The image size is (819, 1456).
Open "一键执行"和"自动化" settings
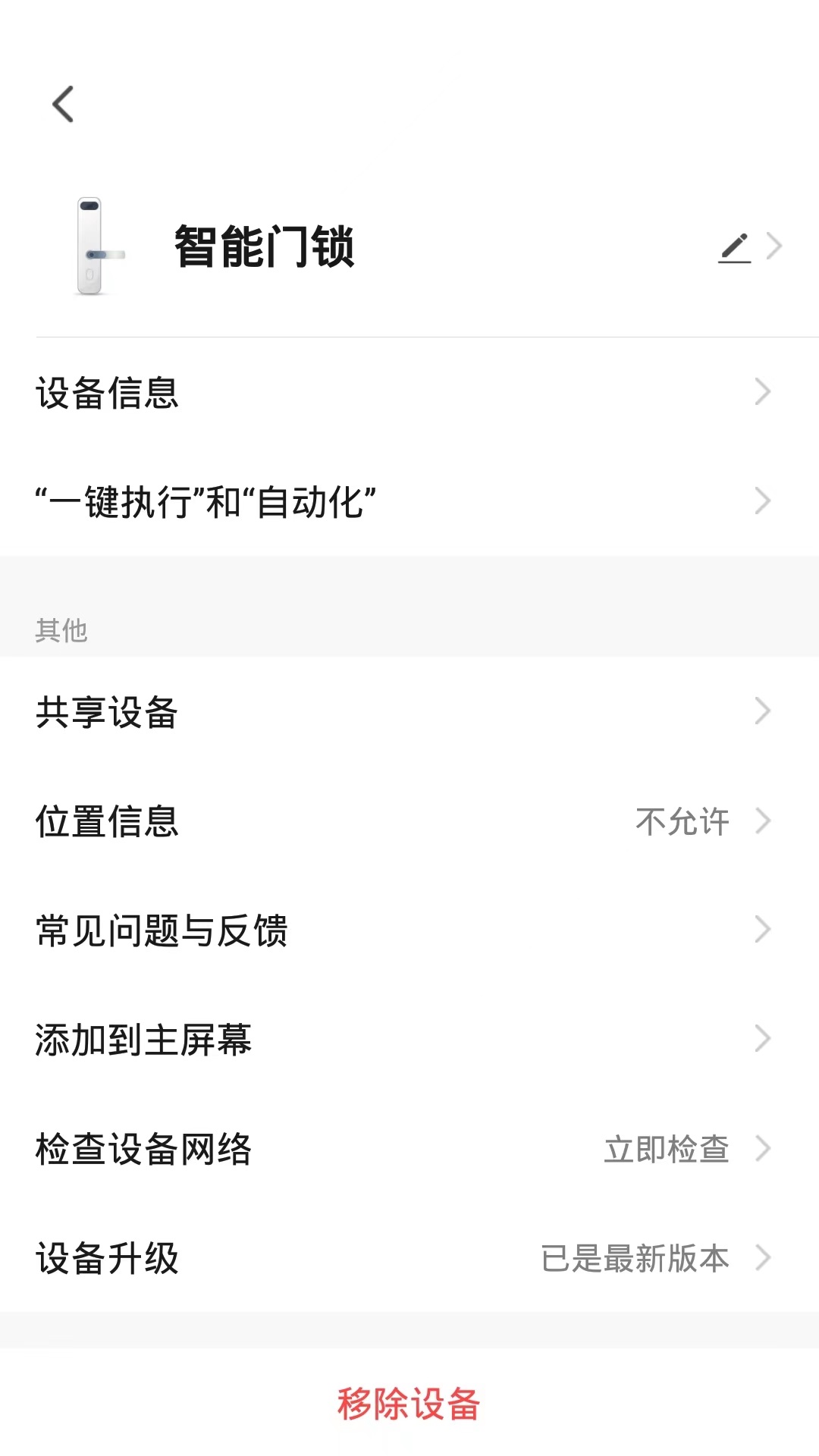coord(409,501)
